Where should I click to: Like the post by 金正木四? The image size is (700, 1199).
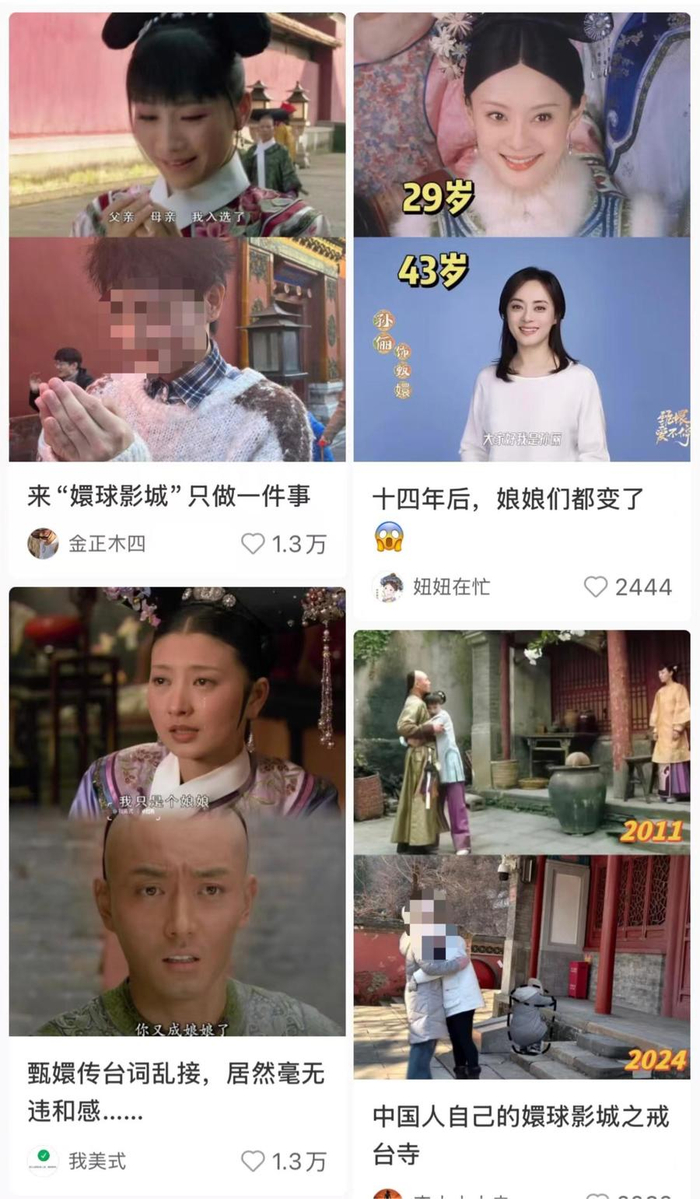click(x=253, y=544)
